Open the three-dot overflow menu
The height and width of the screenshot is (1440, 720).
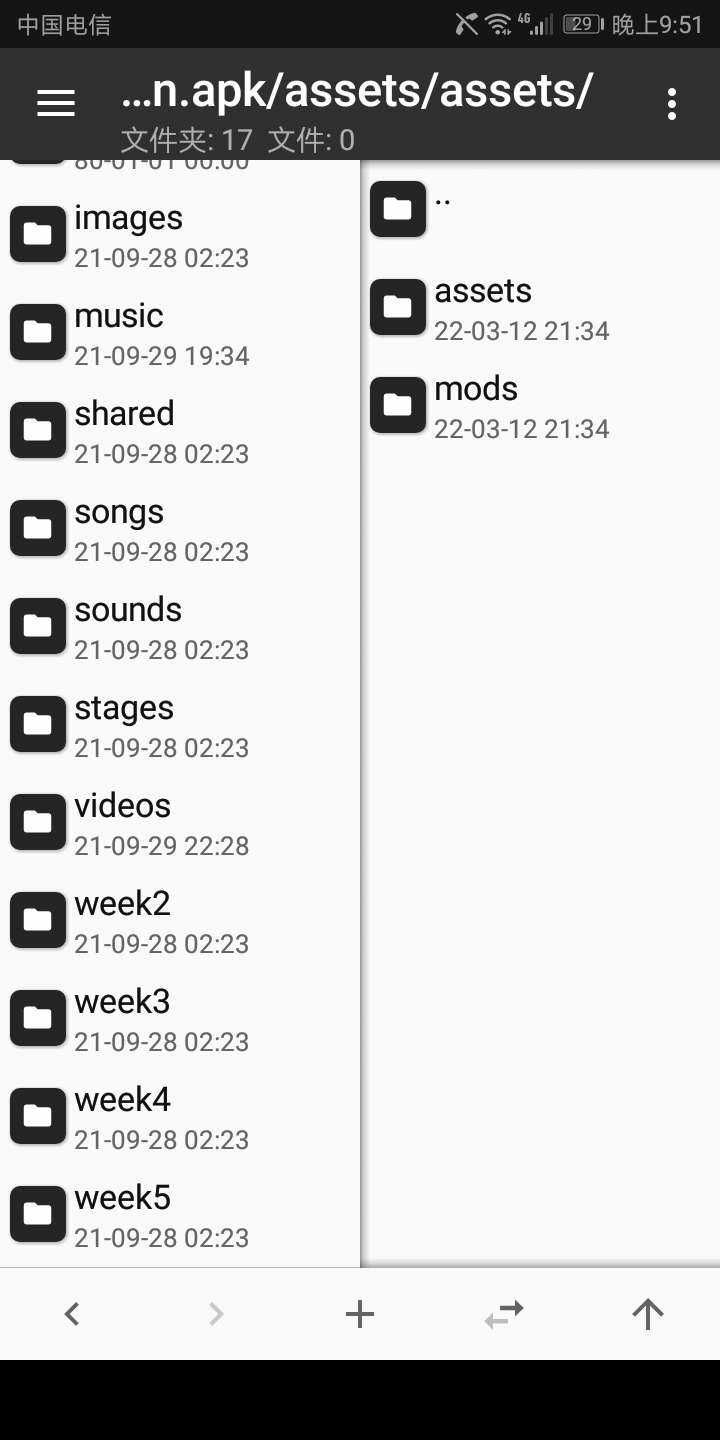click(x=671, y=103)
